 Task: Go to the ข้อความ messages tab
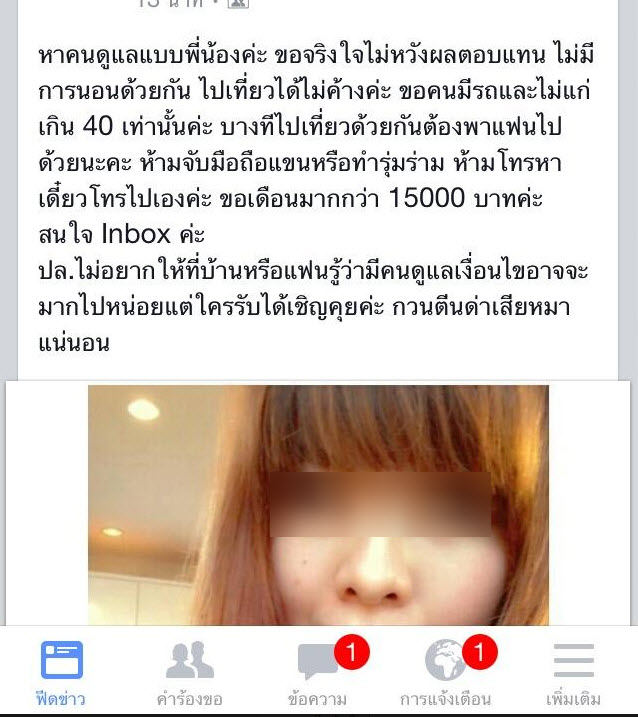(x=319, y=672)
